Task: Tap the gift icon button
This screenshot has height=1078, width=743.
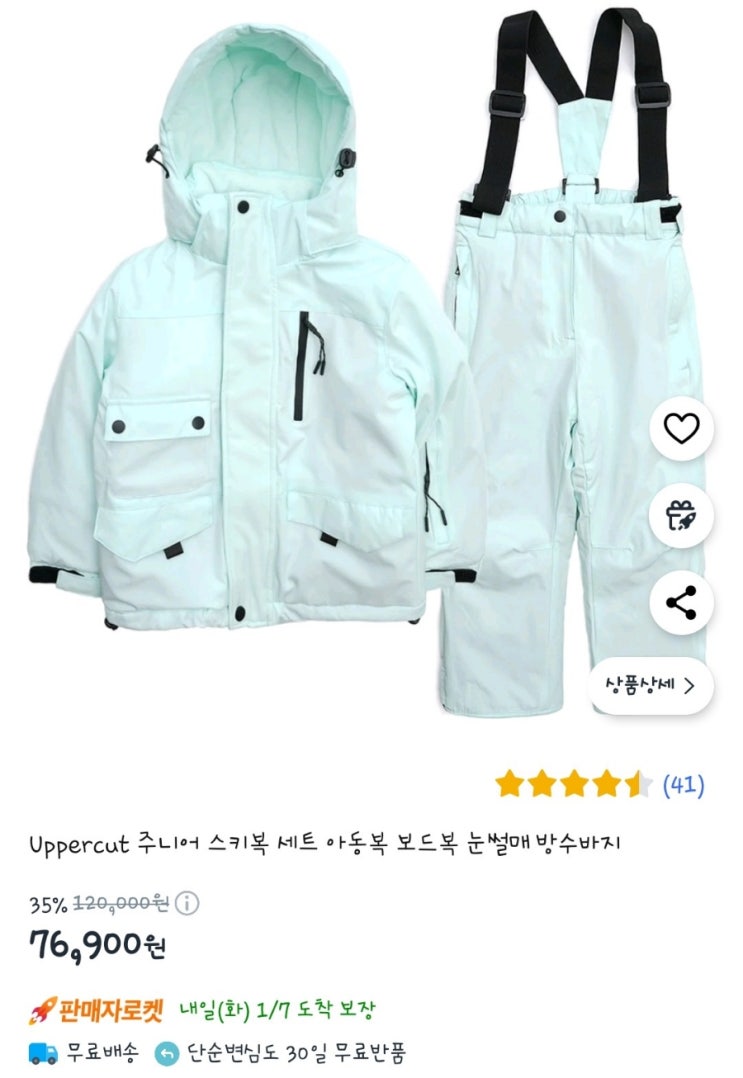Action: (x=681, y=516)
